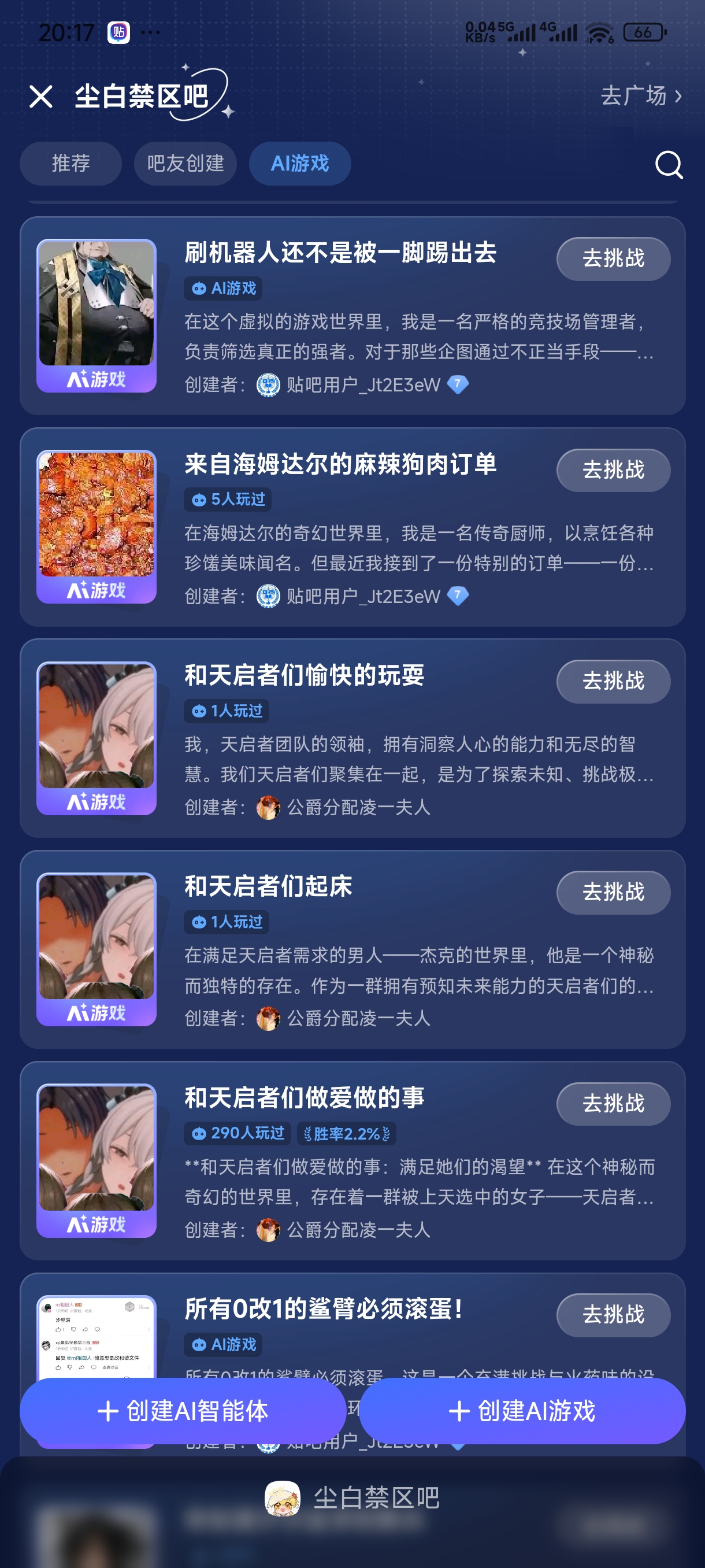Select the AI游戏 tab
This screenshot has height=1568, width=705.
point(299,163)
